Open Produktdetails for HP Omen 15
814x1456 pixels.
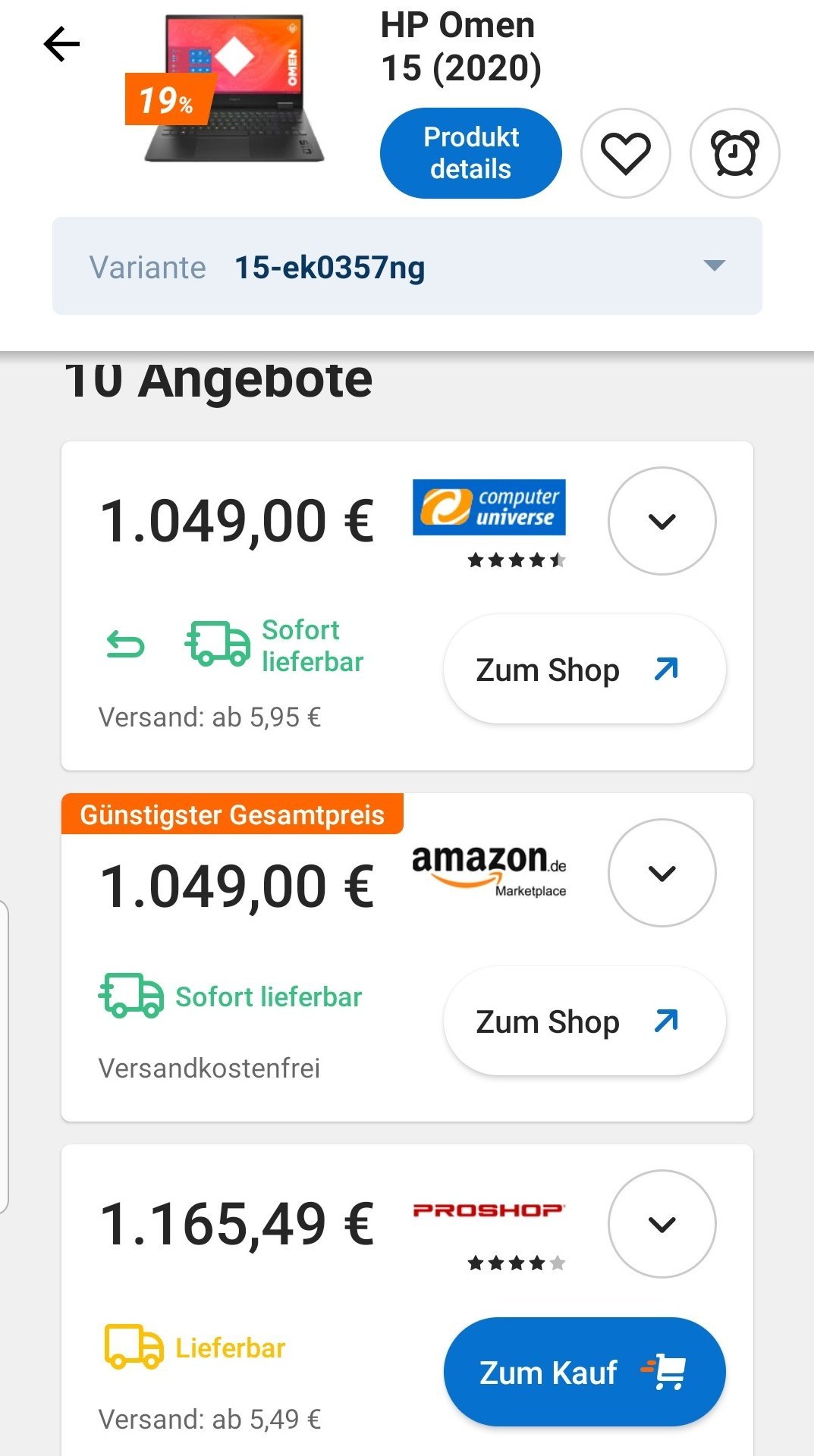(470, 153)
